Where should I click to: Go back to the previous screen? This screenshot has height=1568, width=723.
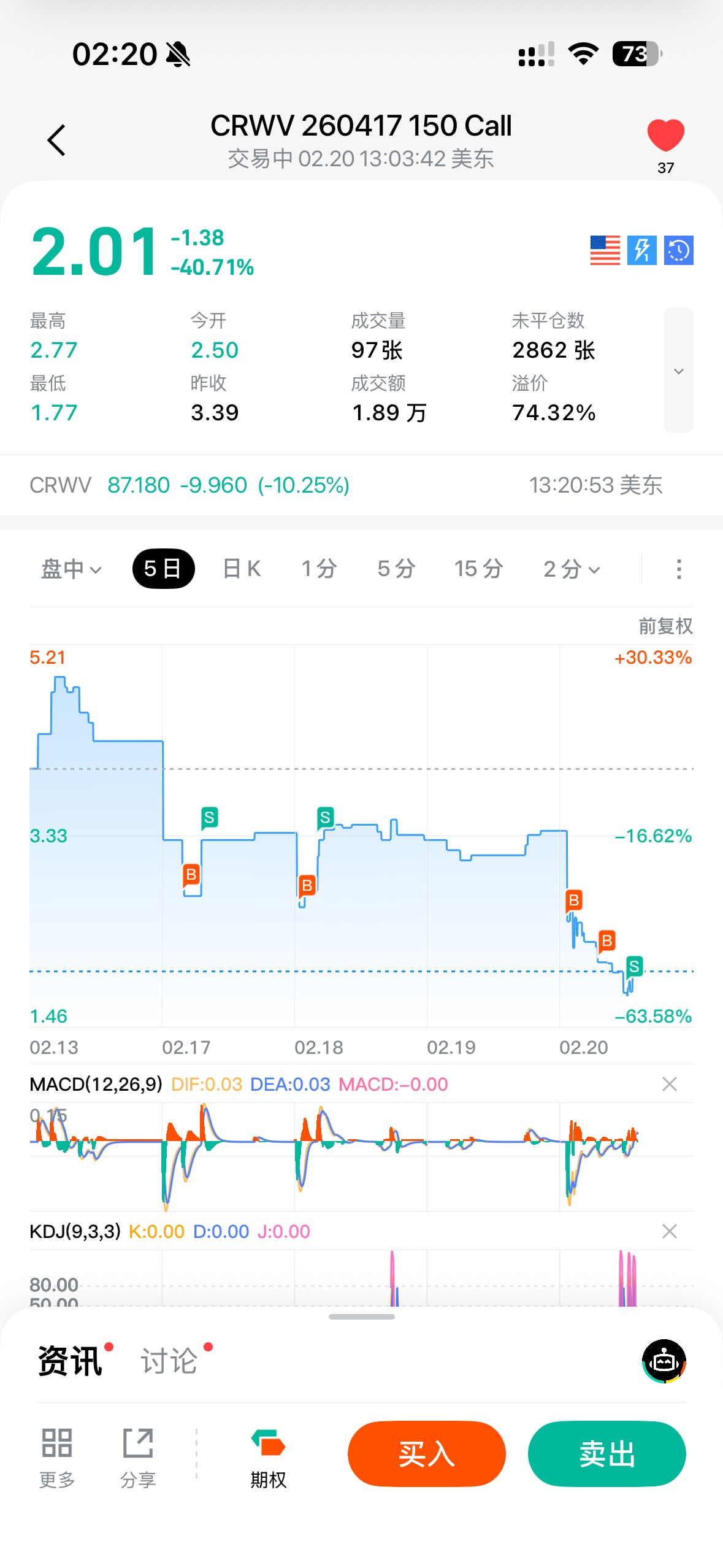(56, 140)
